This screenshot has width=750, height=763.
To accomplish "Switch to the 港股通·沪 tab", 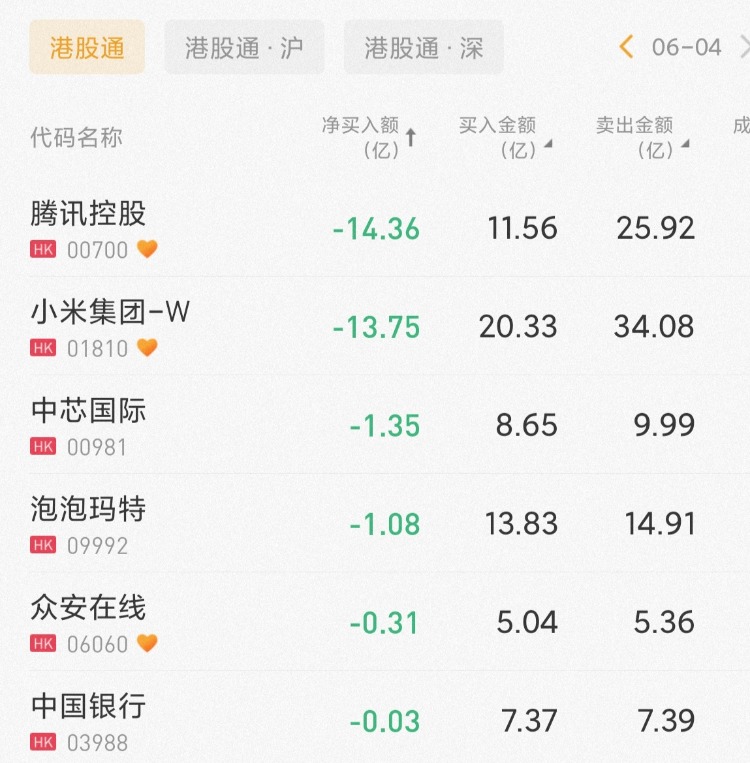I will coord(244,47).
